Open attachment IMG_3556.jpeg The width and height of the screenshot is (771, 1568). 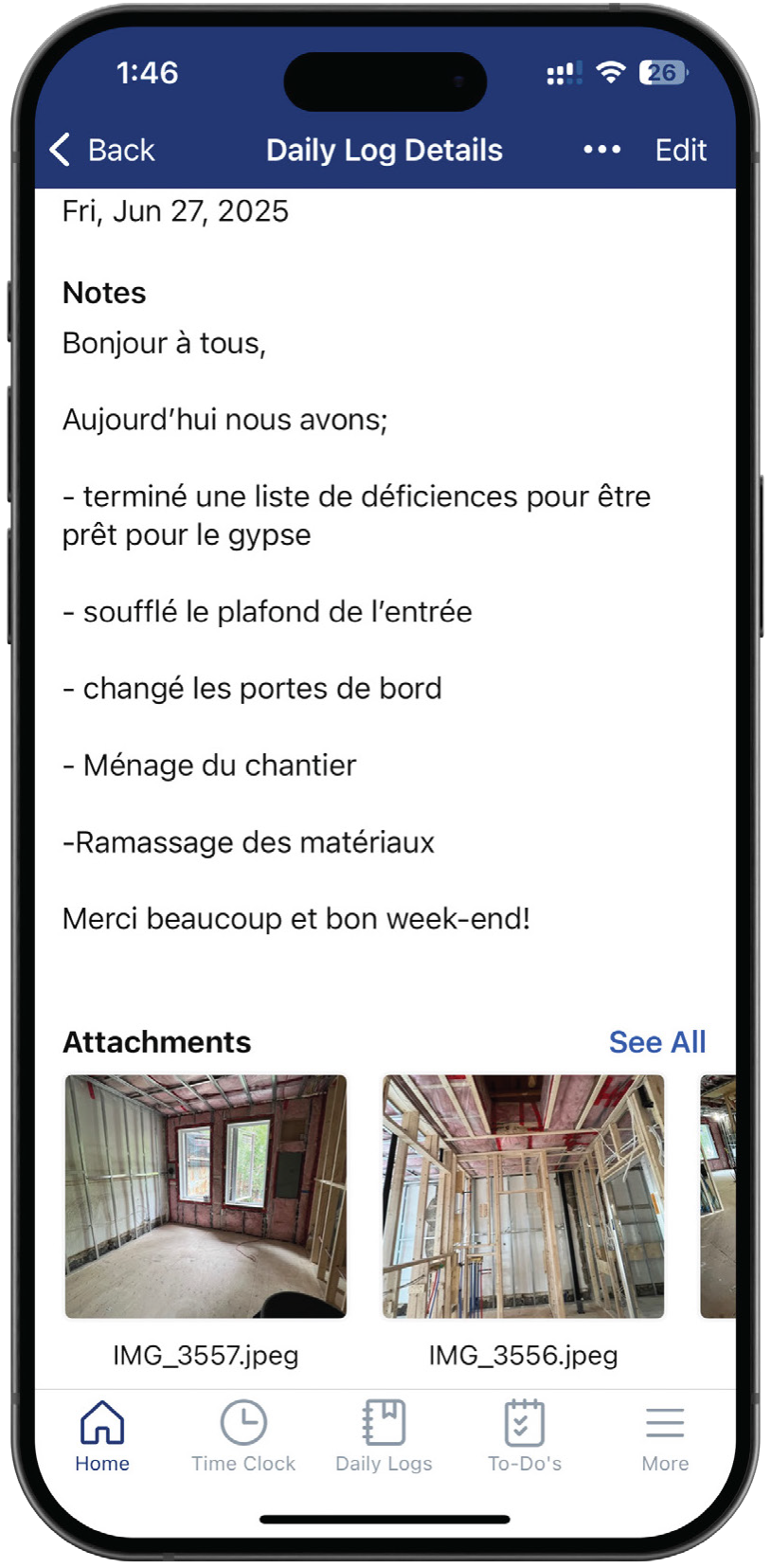click(523, 1196)
